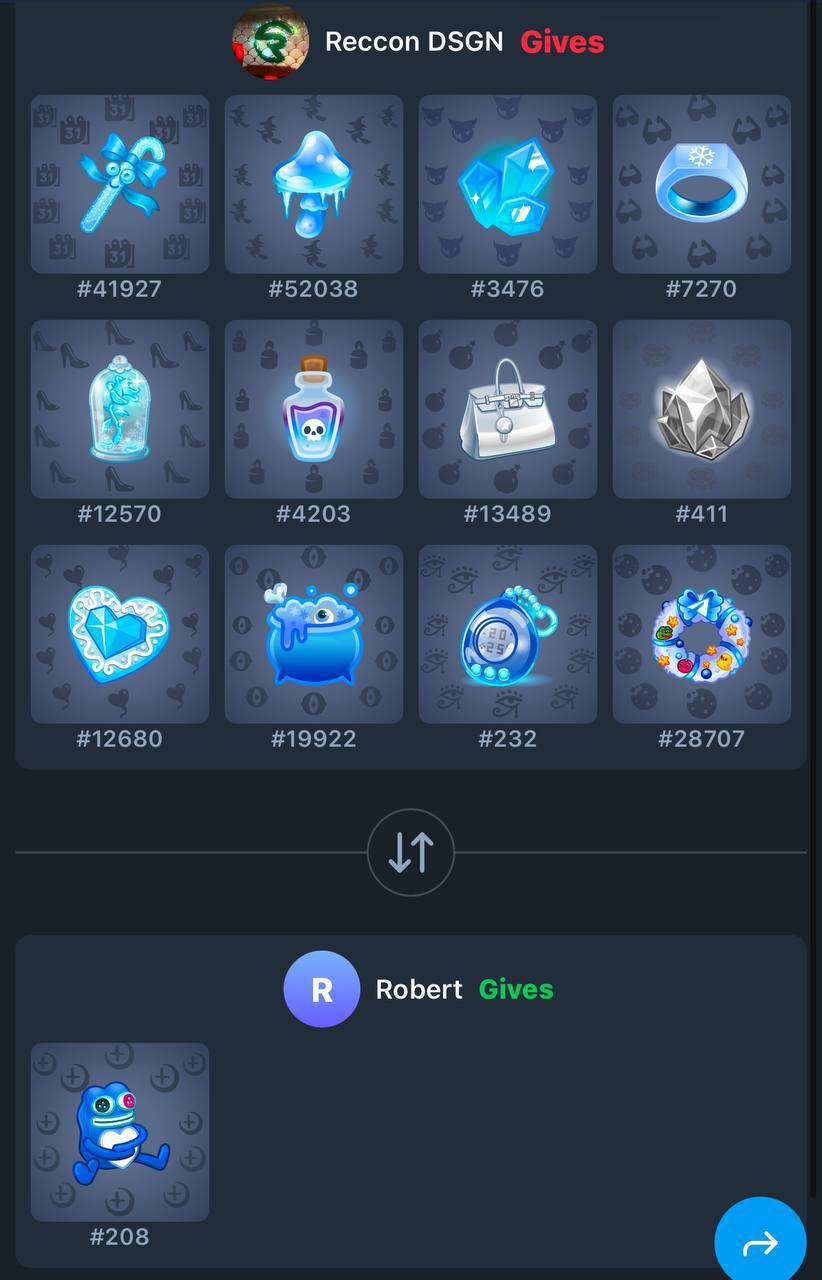Tap the swap arrows between the two offers
This screenshot has height=1280, width=822.
411,852
